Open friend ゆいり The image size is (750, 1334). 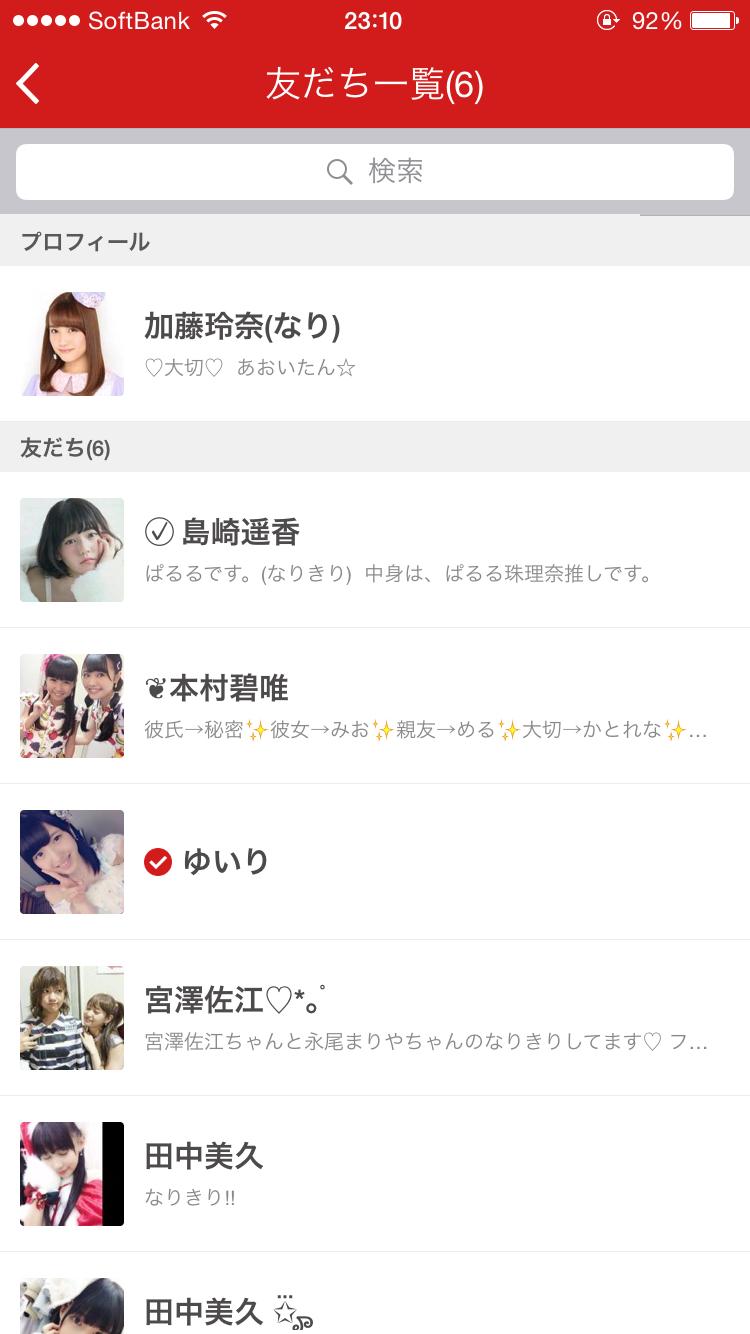tap(375, 861)
